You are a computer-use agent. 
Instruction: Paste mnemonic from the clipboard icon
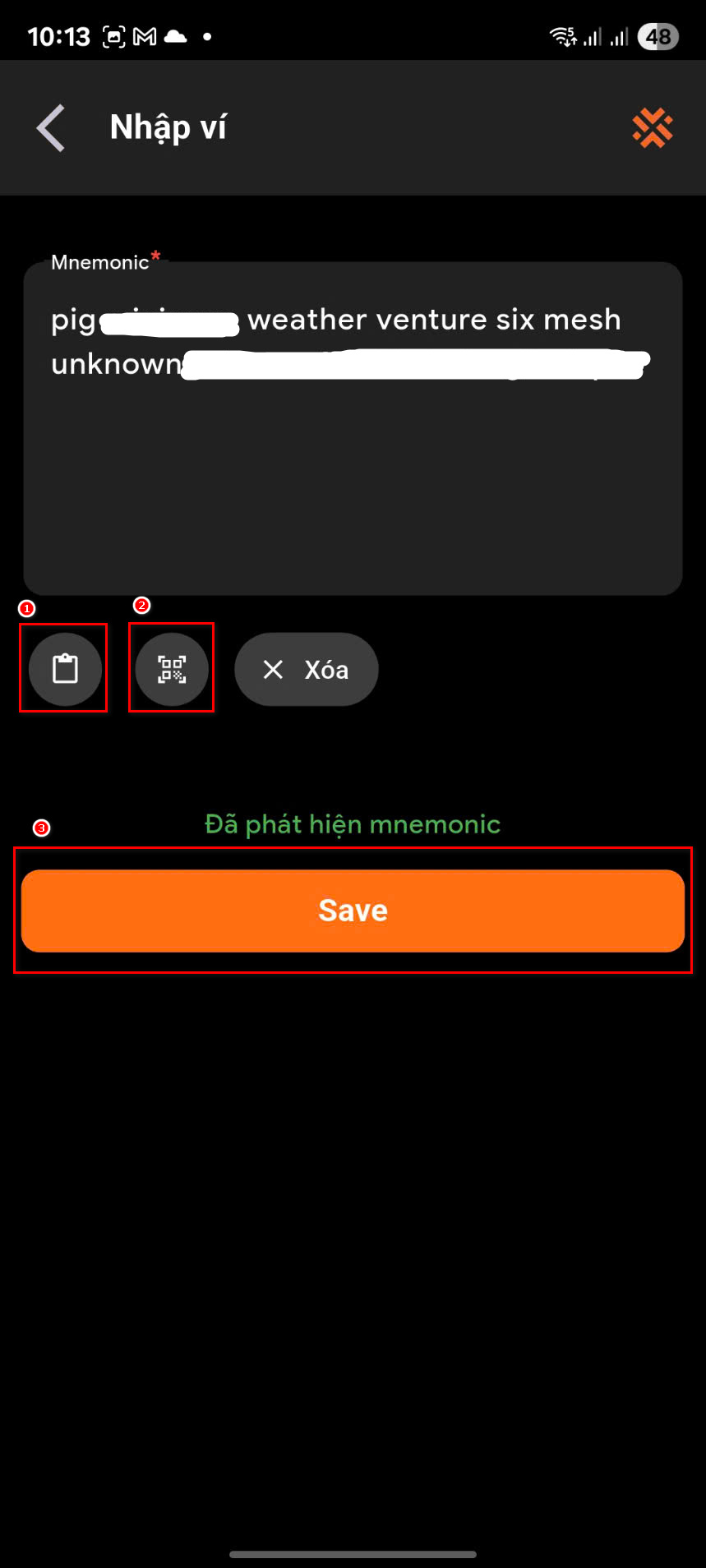(x=65, y=669)
